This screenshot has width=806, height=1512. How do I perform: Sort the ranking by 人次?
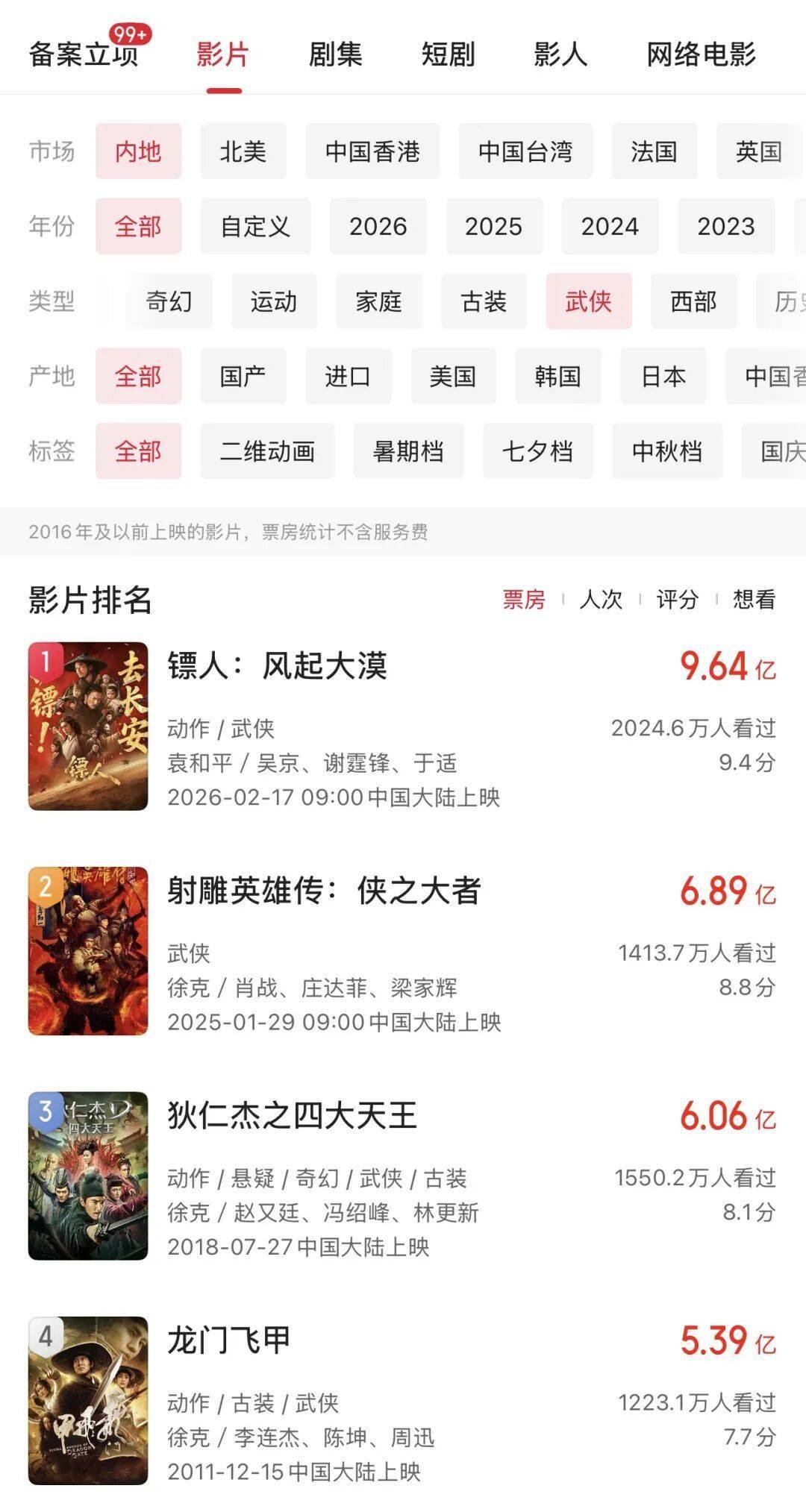[601, 599]
